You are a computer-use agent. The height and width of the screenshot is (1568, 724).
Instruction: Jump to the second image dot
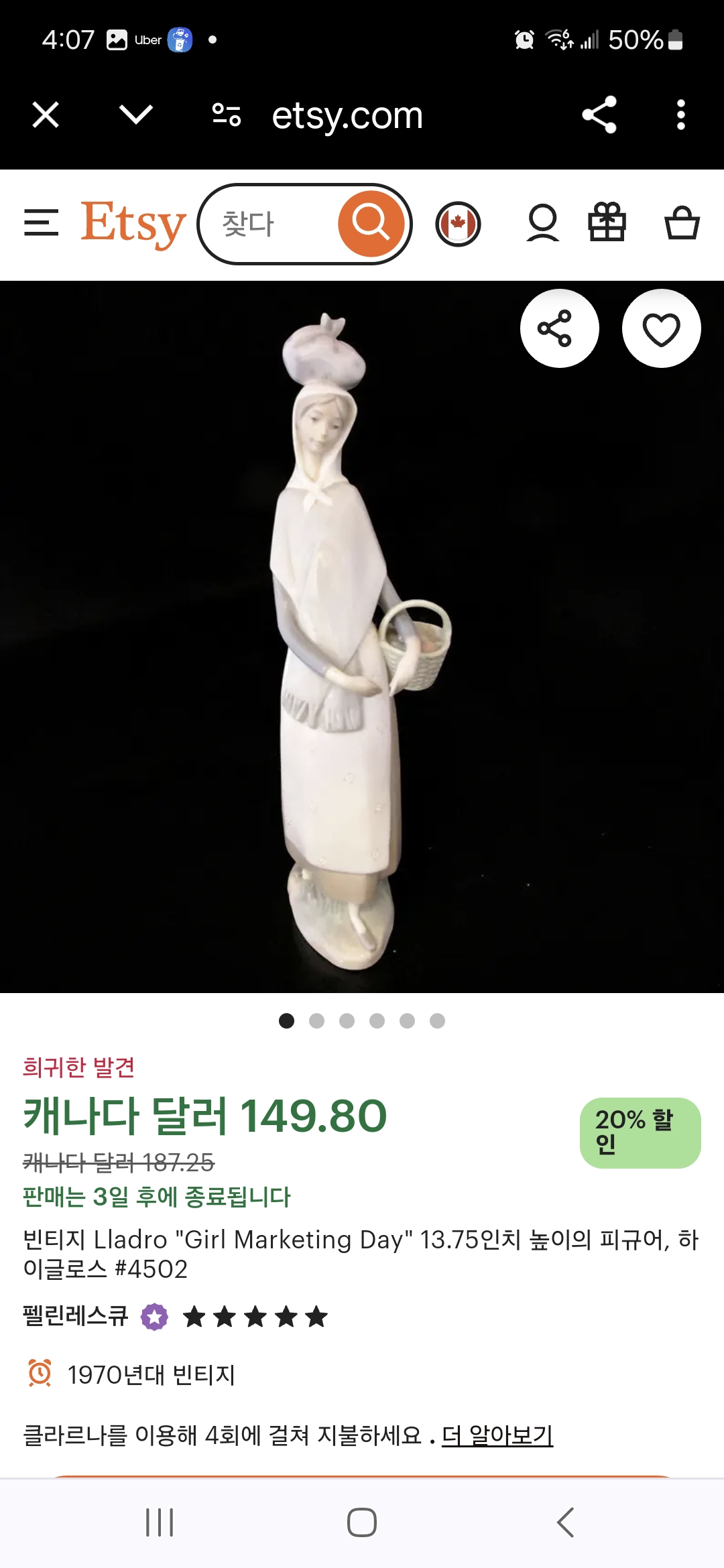317,1021
